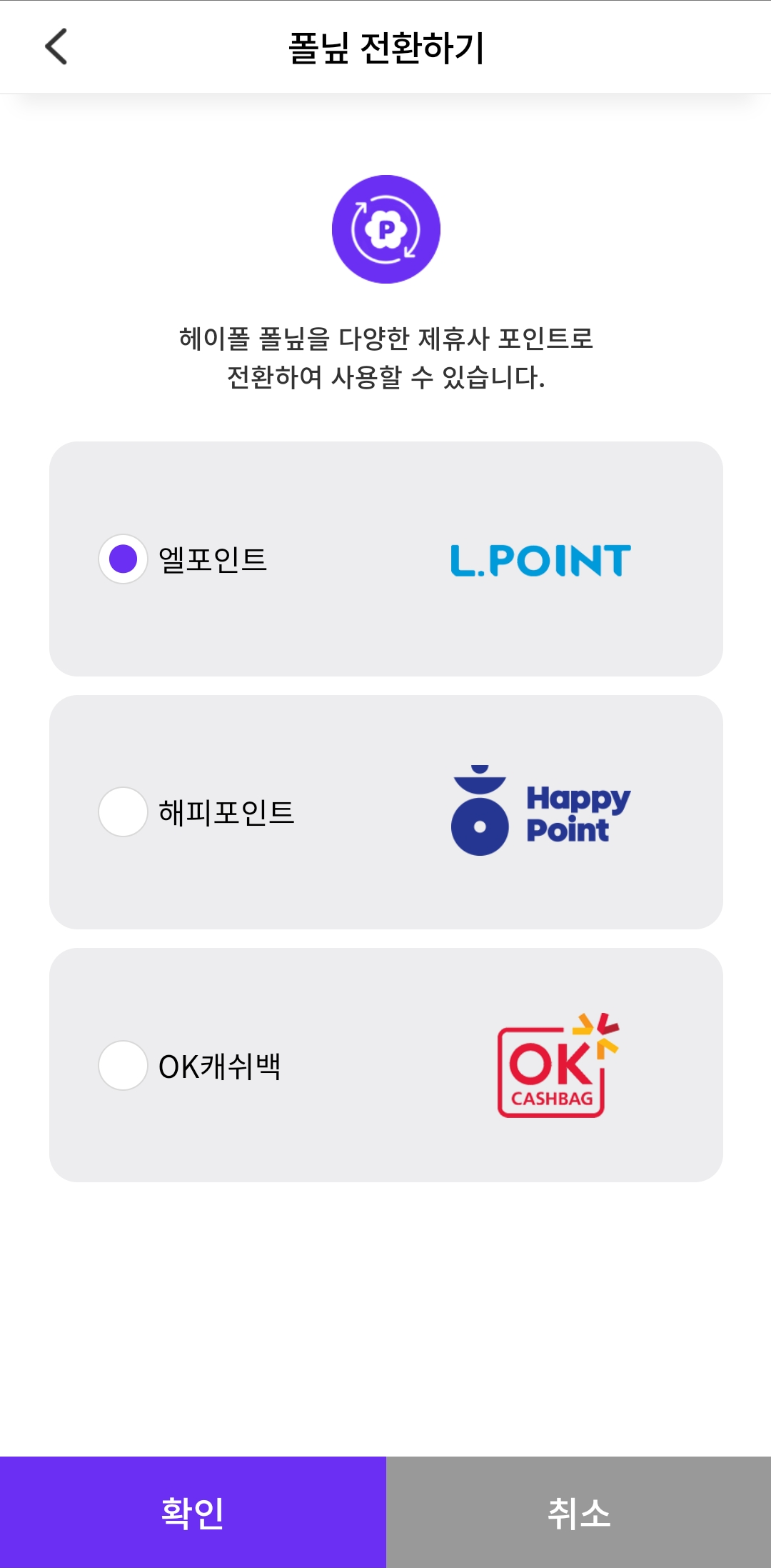Click the red OK emblem in the cashback card
The image size is (771, 1568).
[x=550, y=1064]
